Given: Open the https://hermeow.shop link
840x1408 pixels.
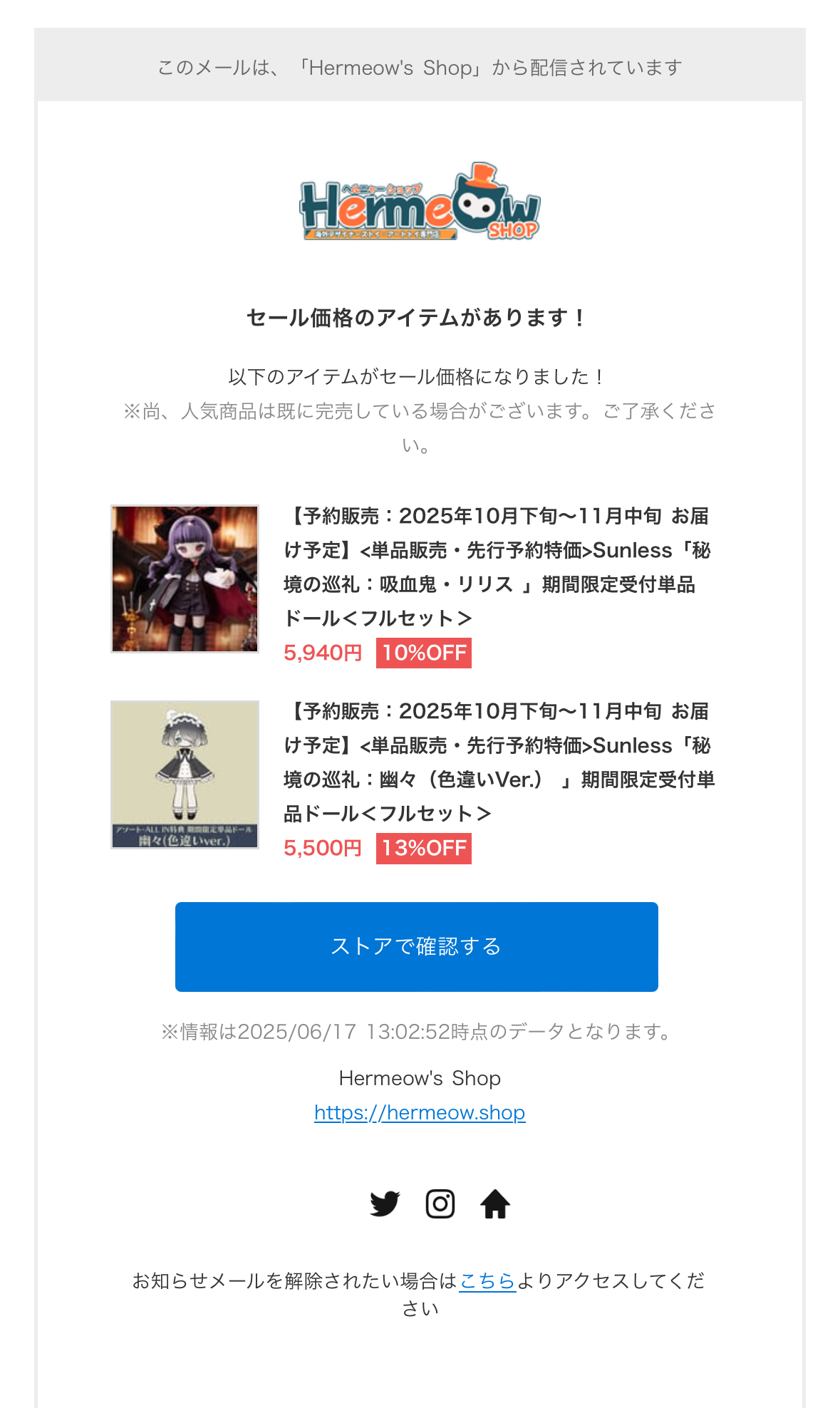Looking at the screenshot, I should pyautogui.click(x=420, y=1112).
